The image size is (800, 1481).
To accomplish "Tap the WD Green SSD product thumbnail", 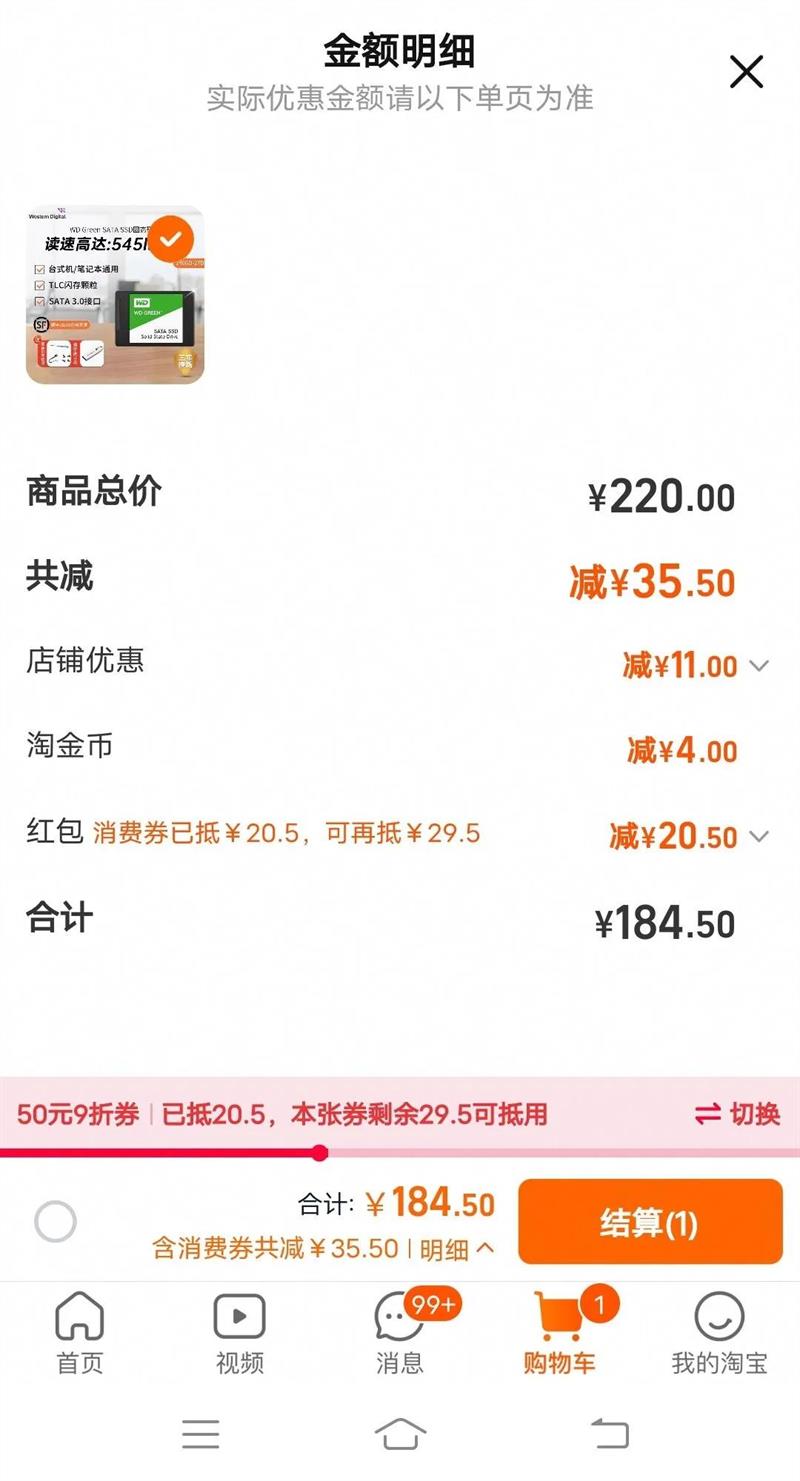I will tap(115, 295).
